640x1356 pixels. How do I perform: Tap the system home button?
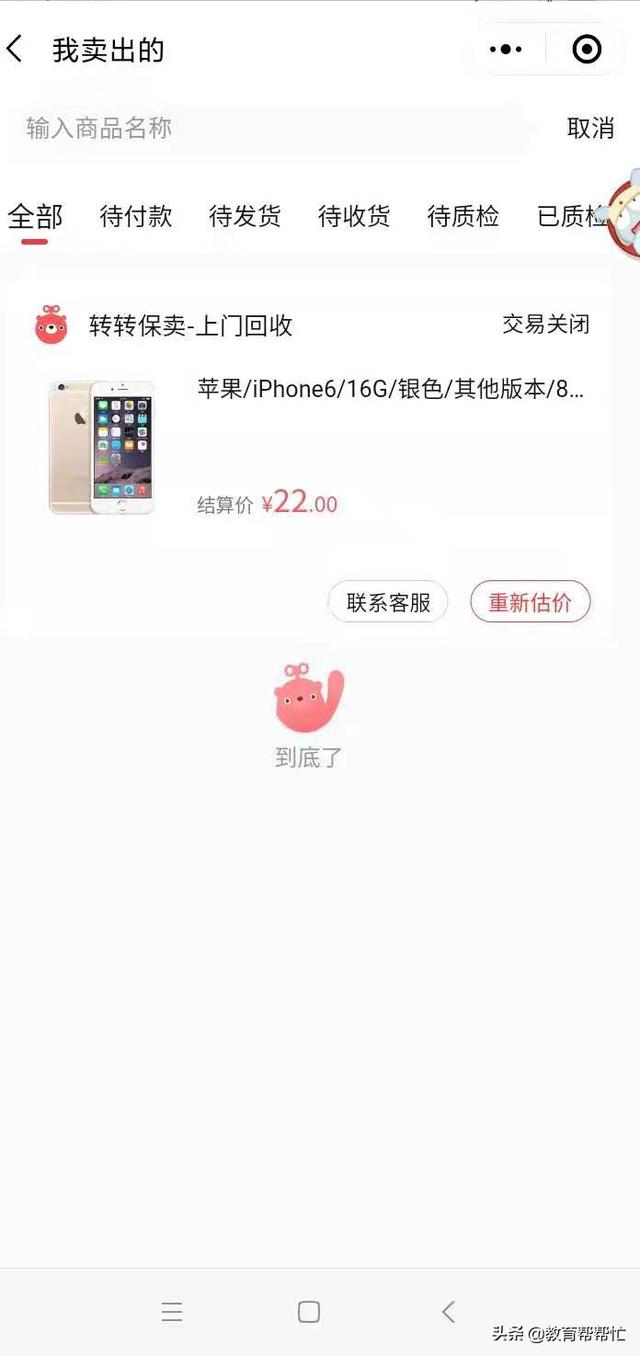tap(309, 1312)
